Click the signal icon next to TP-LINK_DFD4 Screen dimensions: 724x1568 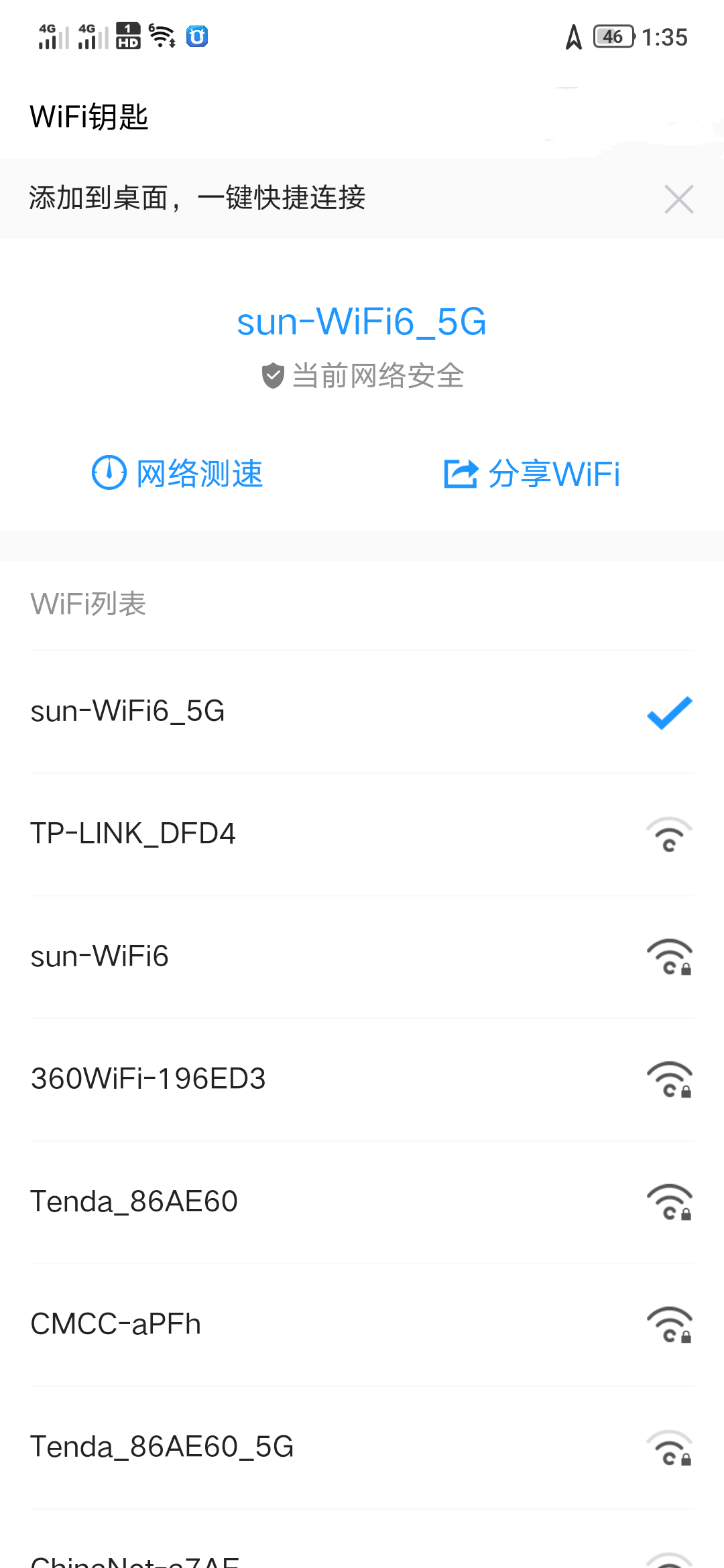[668, 834]
